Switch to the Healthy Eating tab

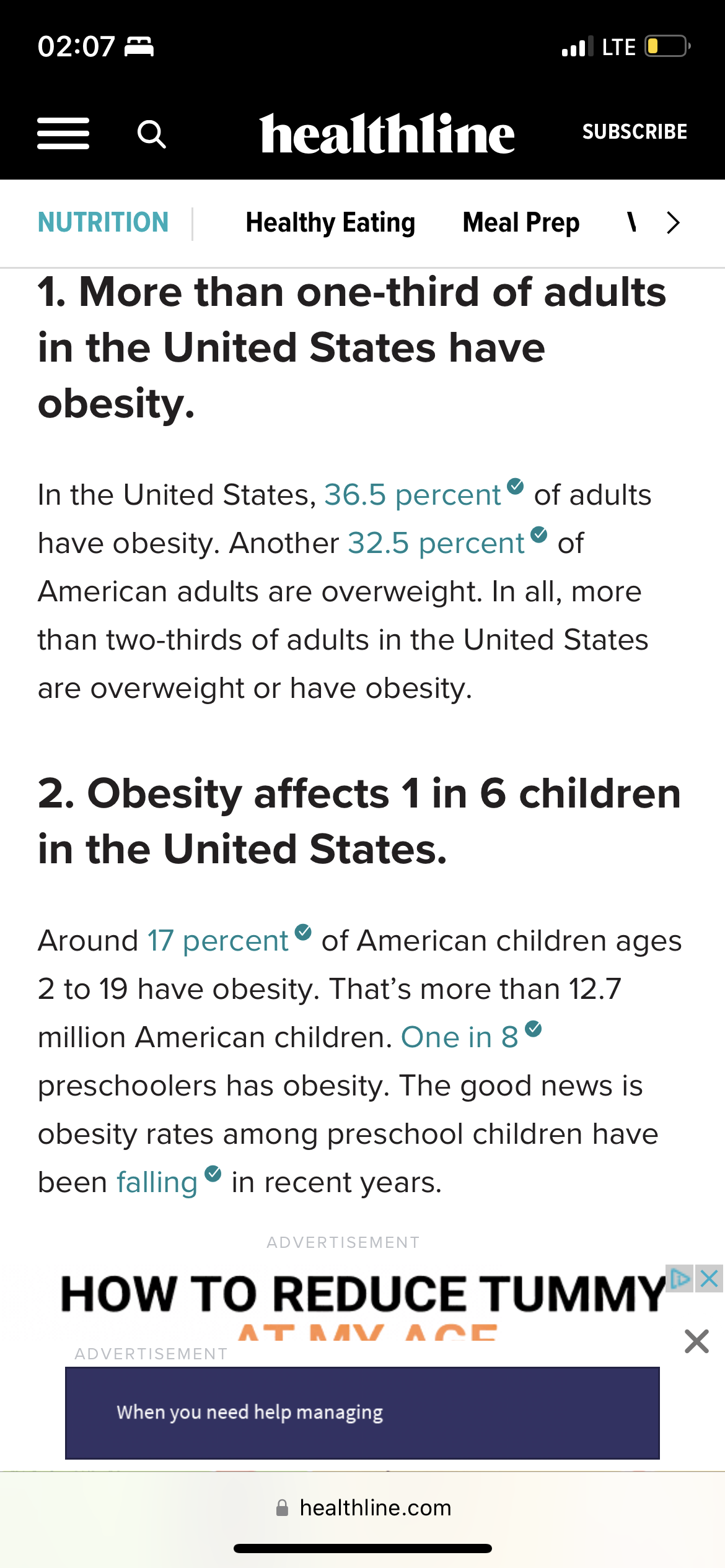tap(330, 223)
